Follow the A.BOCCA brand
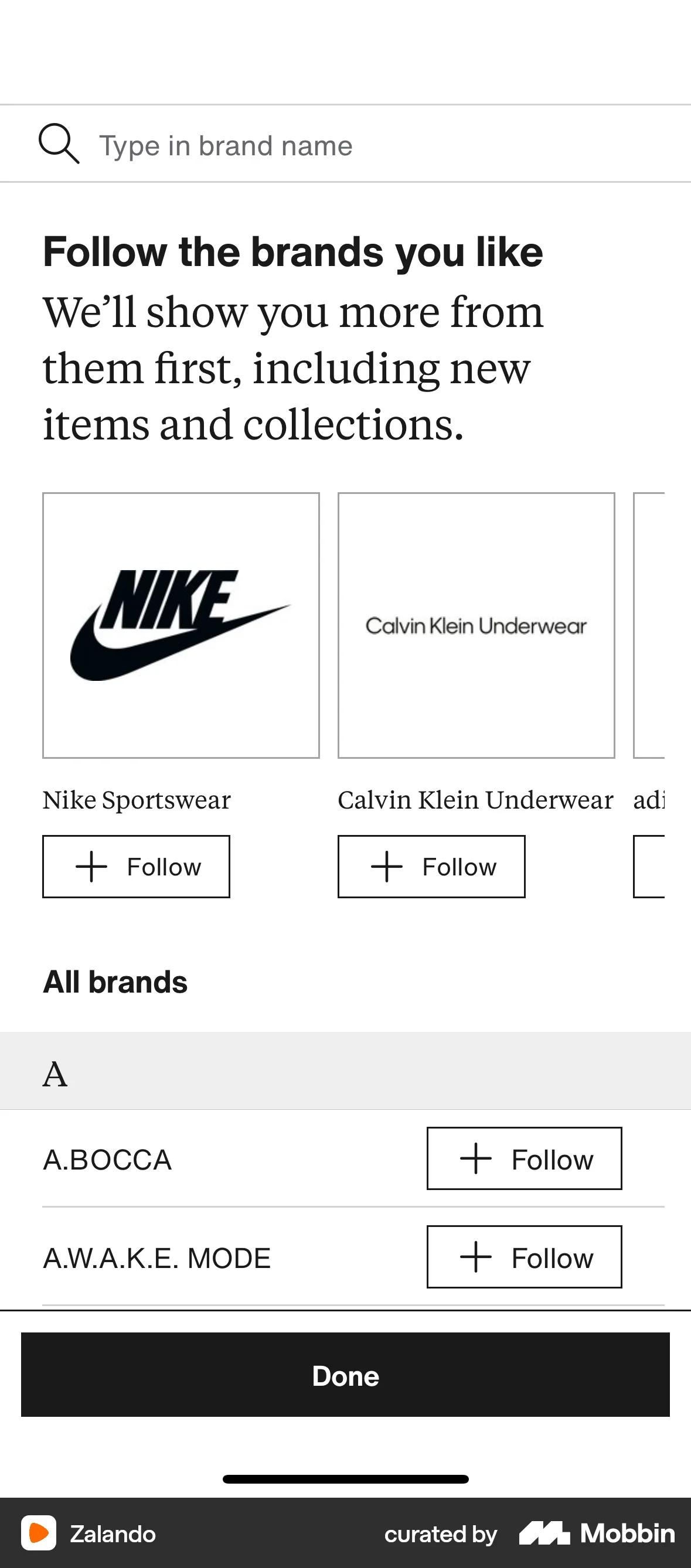 point(524,1159)
